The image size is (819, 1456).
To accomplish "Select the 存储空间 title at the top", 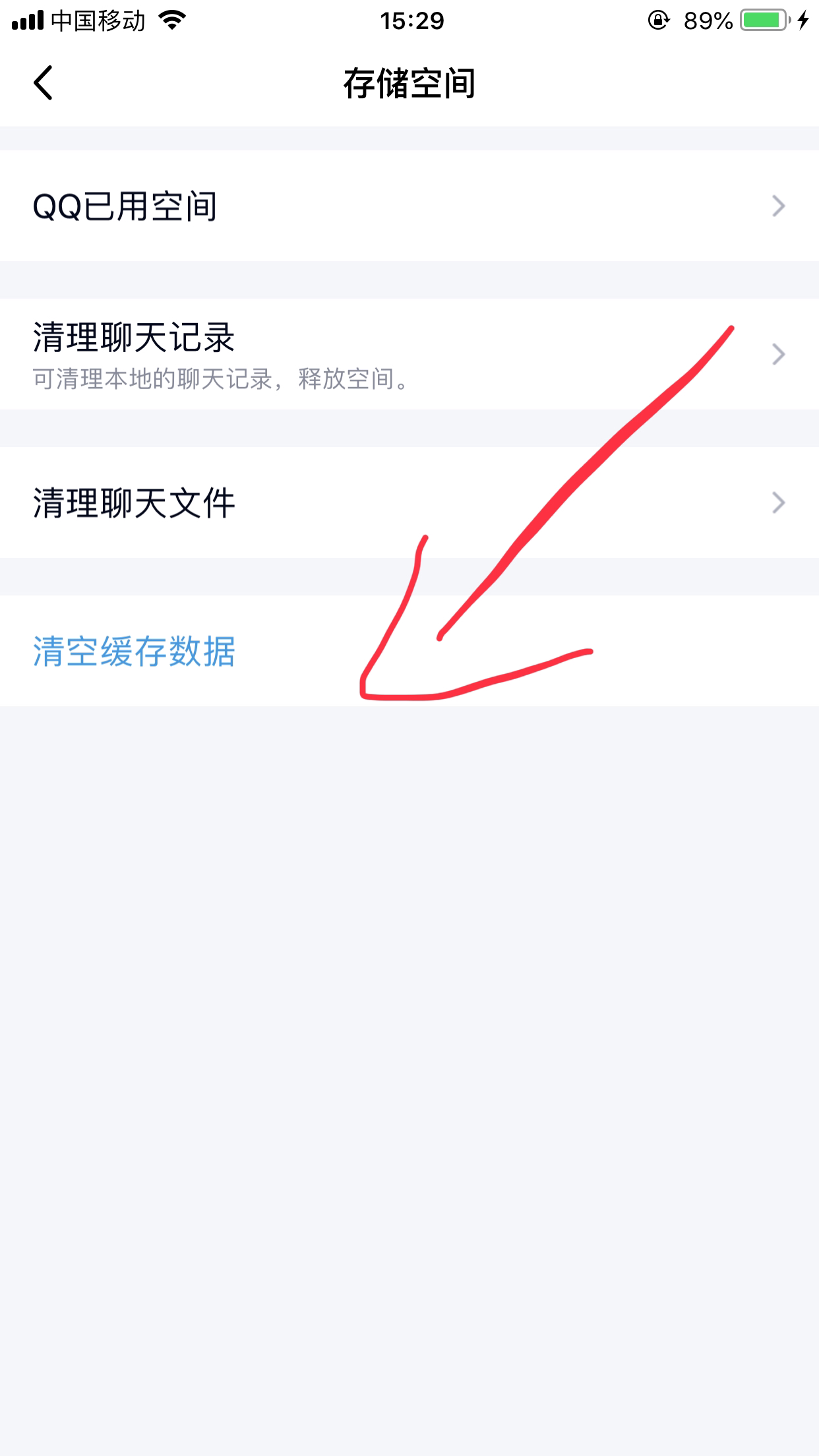I will click(409, 82).
